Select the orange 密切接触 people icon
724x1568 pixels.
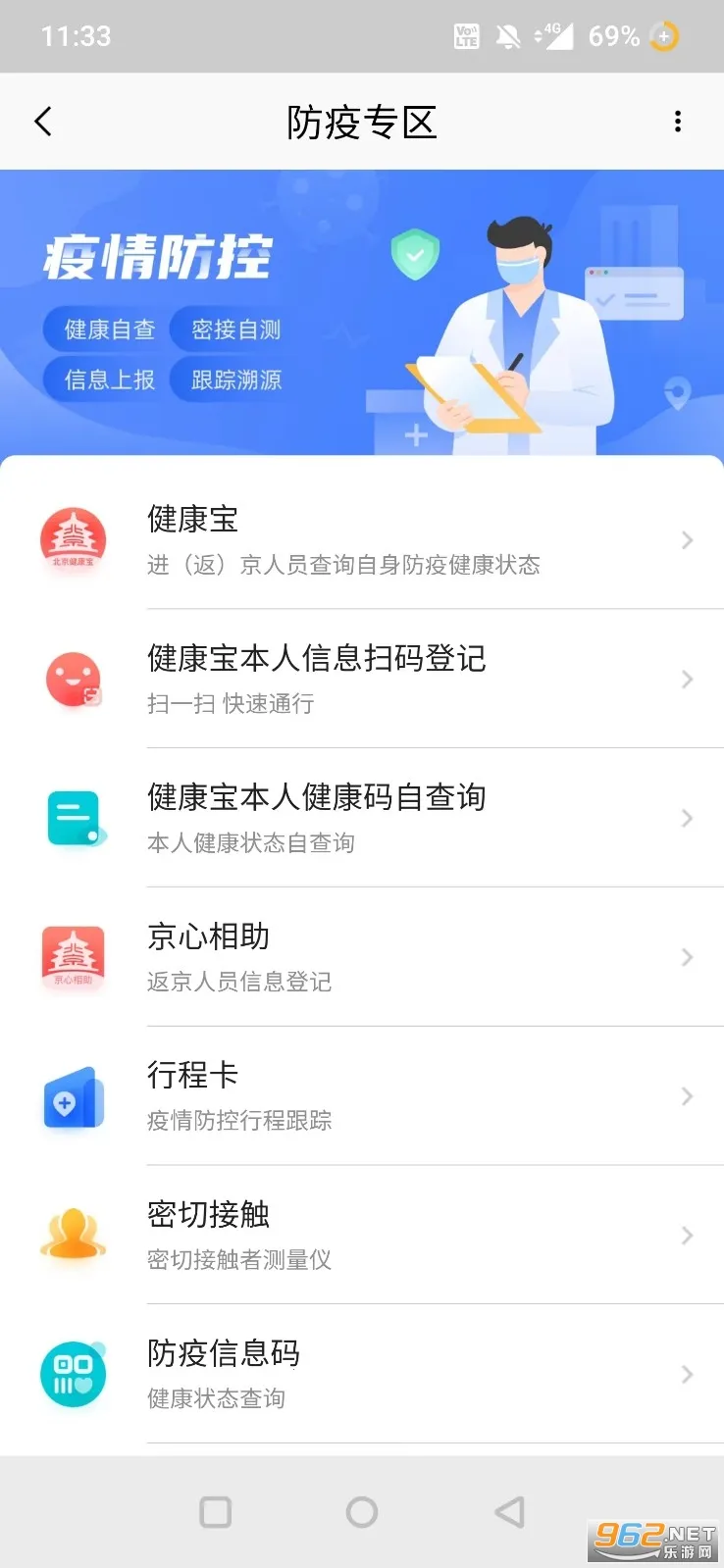[x=74, y=1236]
